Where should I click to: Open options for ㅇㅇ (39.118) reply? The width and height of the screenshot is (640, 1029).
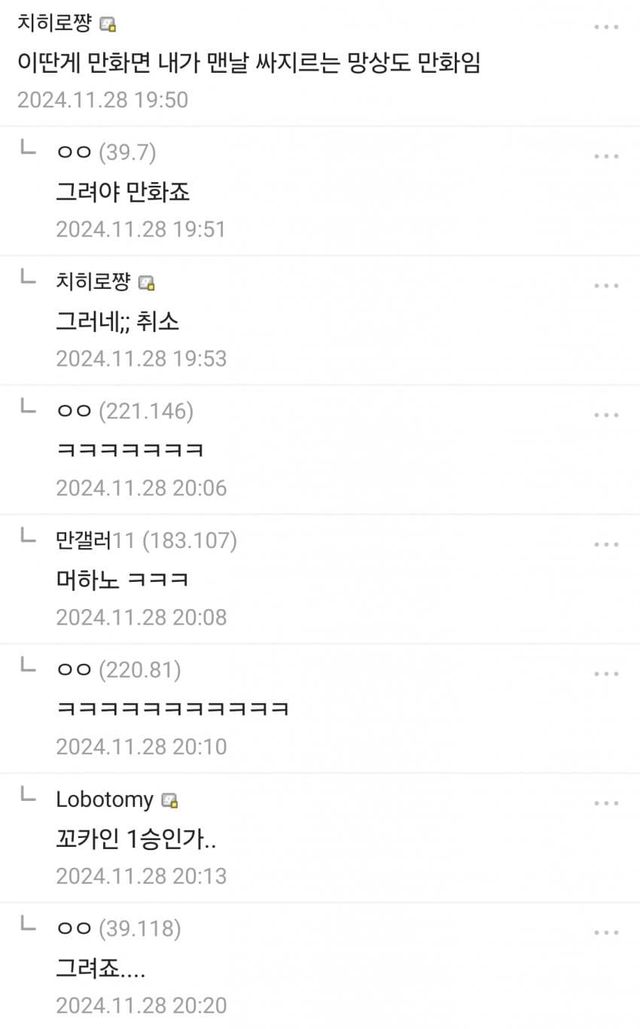click(606, 932)
